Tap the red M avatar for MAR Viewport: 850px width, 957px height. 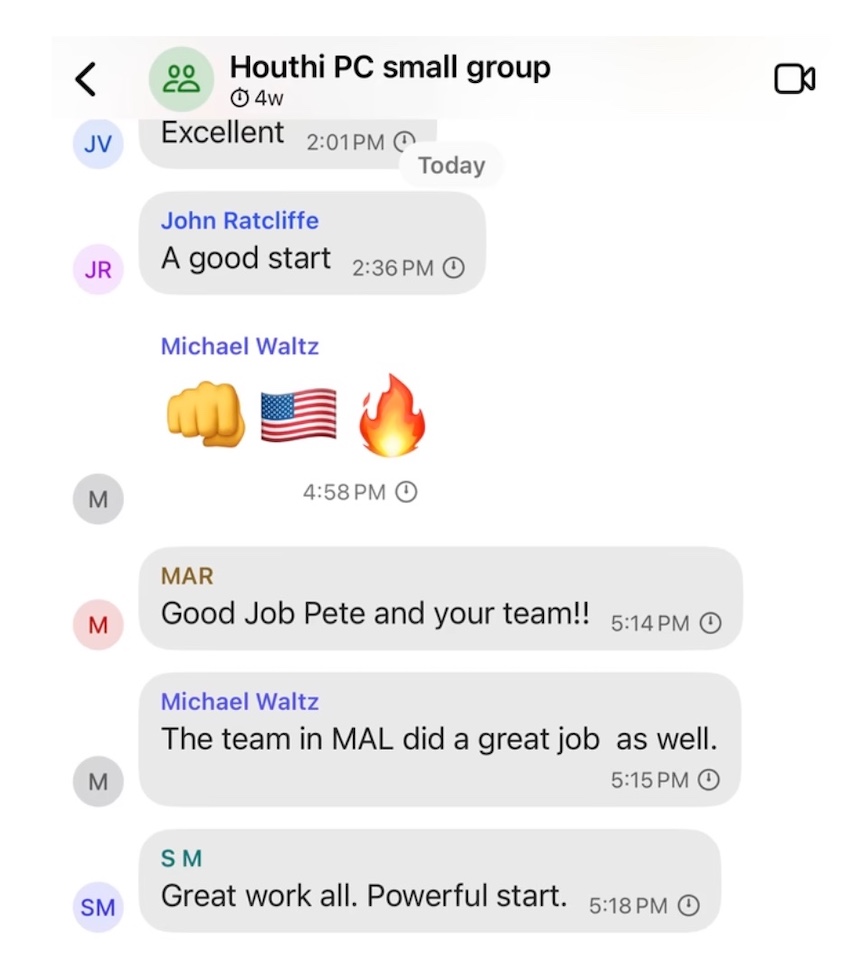98,625
